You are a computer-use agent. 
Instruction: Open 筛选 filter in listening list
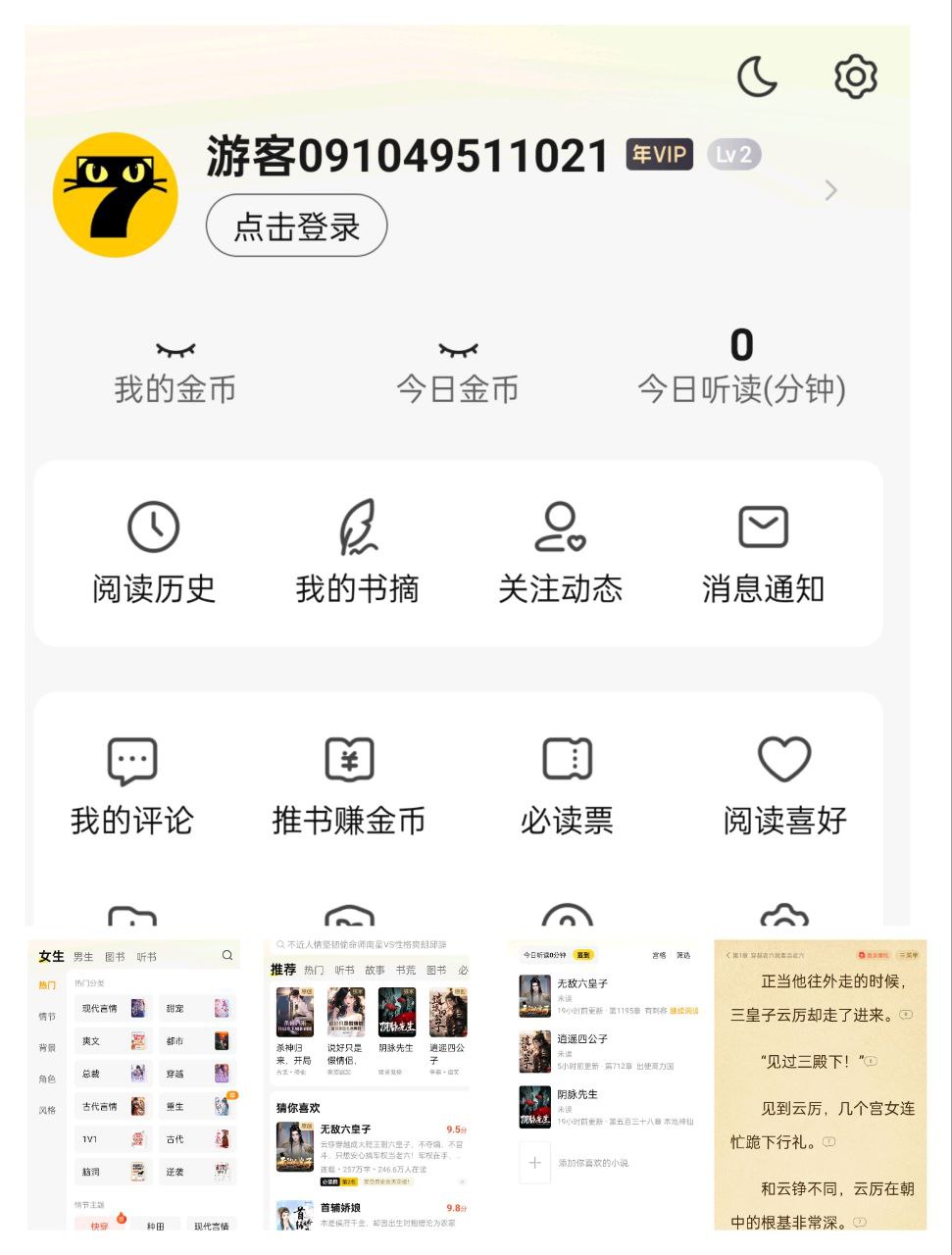682,956
